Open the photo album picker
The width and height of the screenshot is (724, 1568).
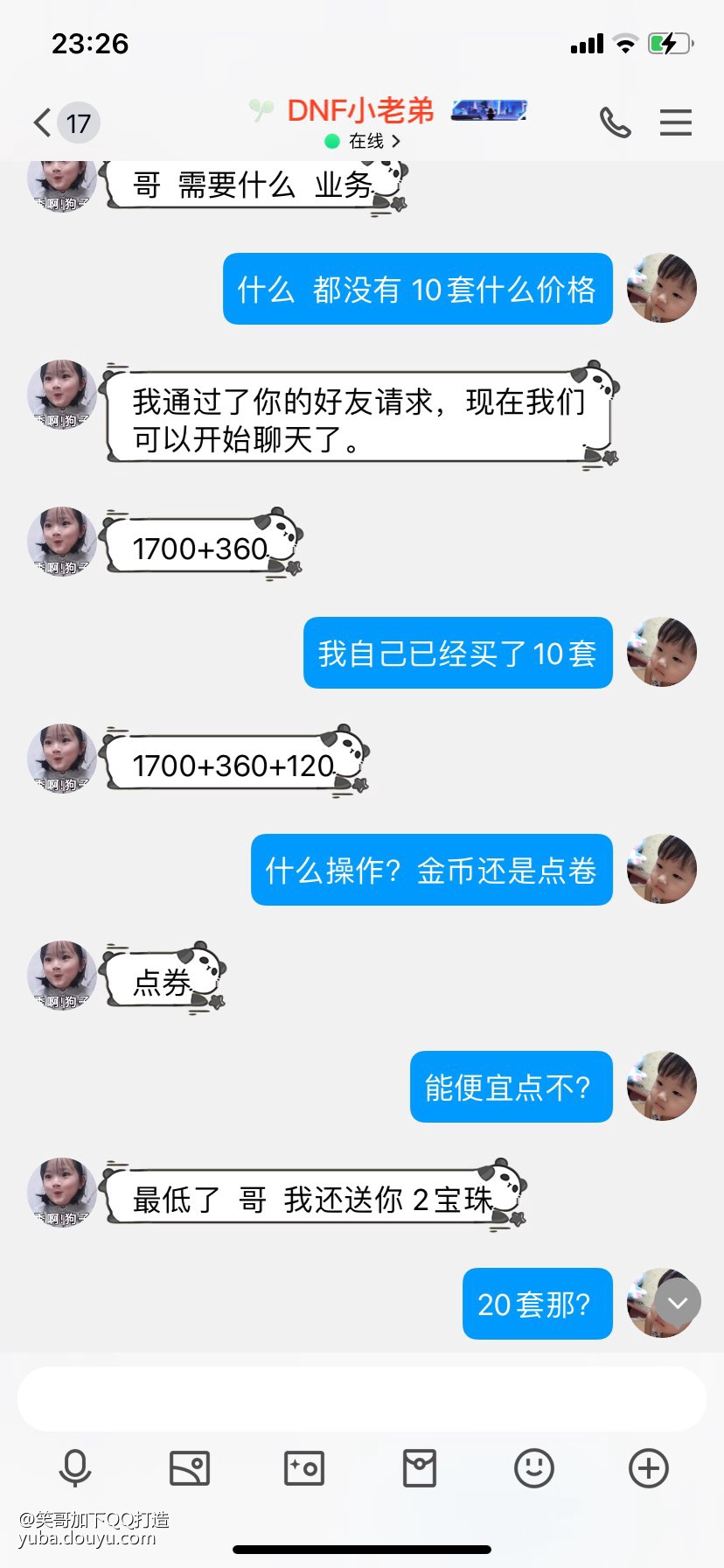point(190,1467)
